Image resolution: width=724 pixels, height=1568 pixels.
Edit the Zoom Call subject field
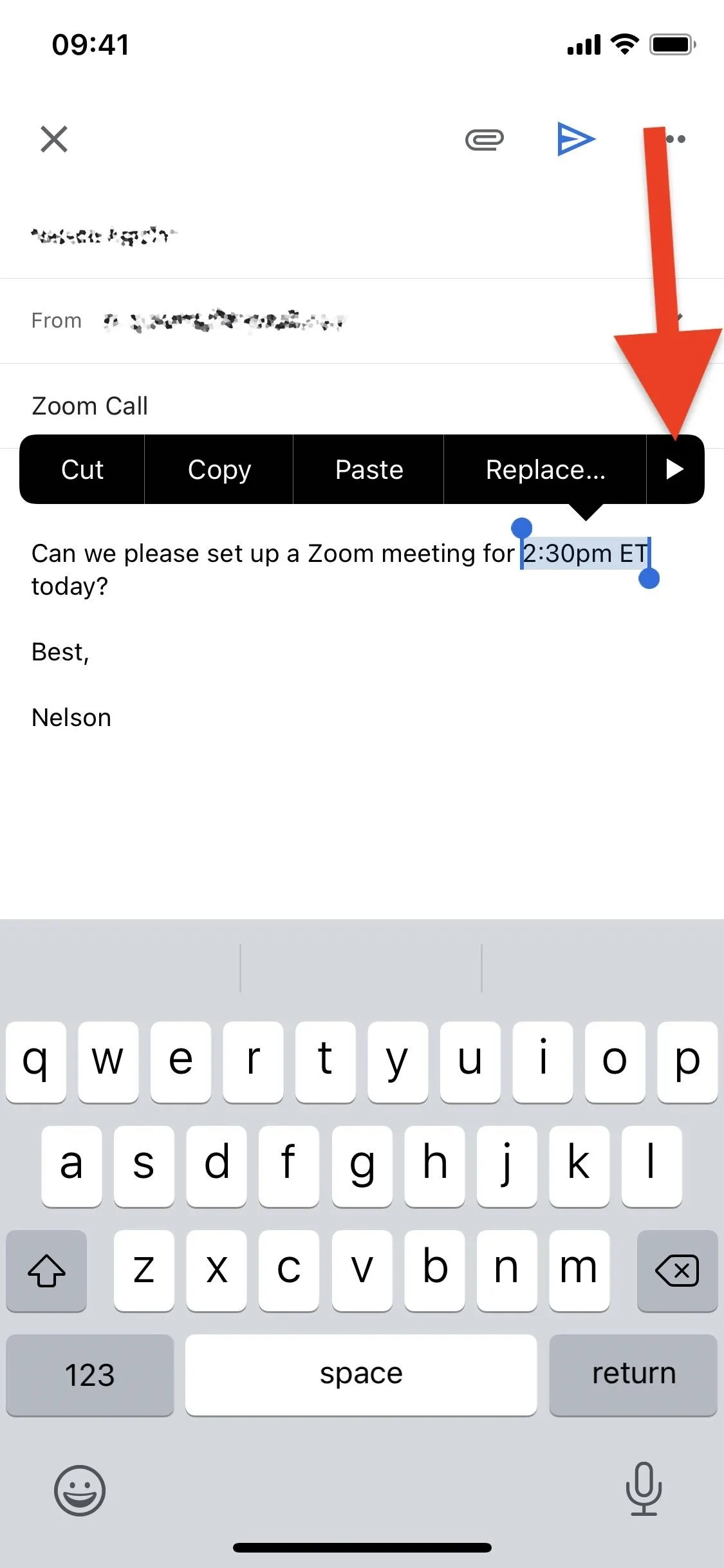pos(362,406)
